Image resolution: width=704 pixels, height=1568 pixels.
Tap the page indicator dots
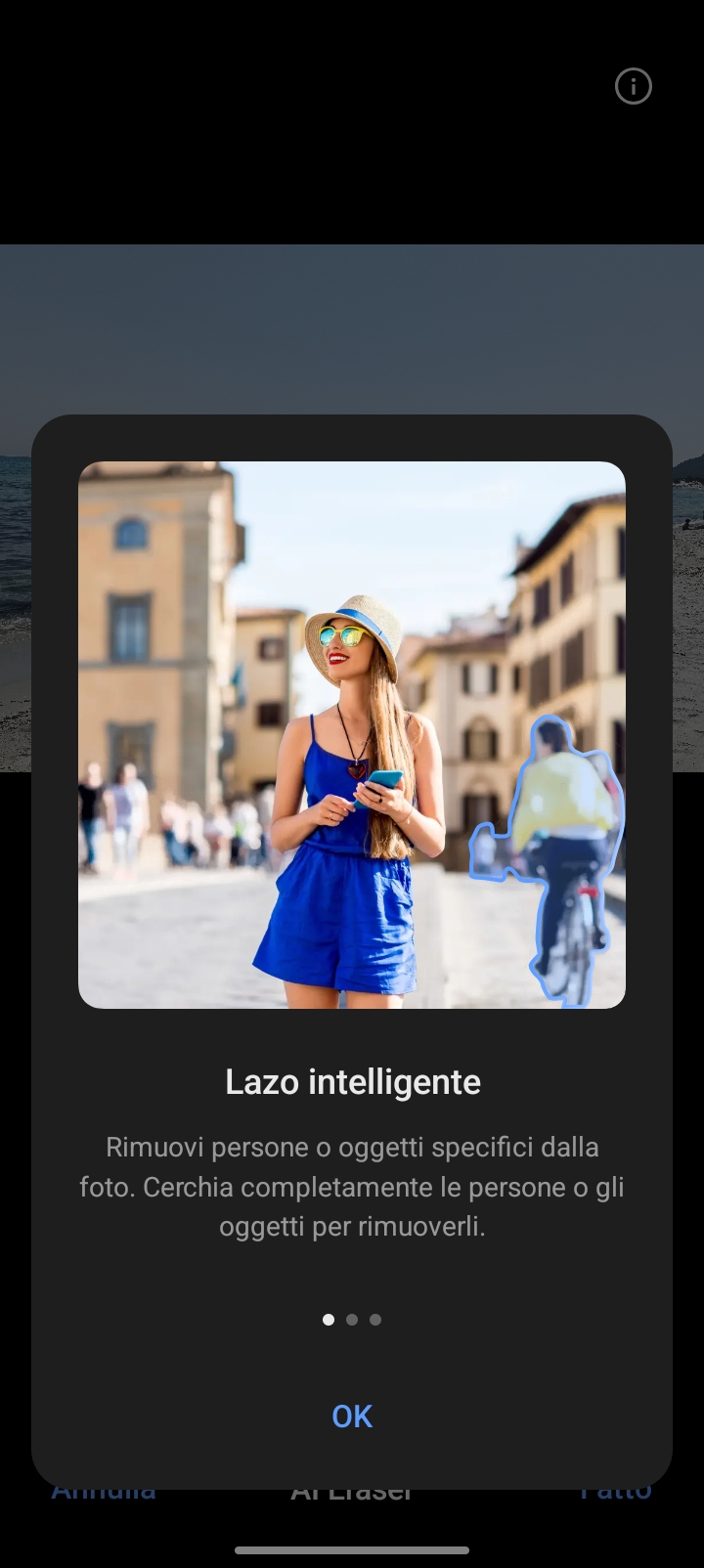[352, 1320]
